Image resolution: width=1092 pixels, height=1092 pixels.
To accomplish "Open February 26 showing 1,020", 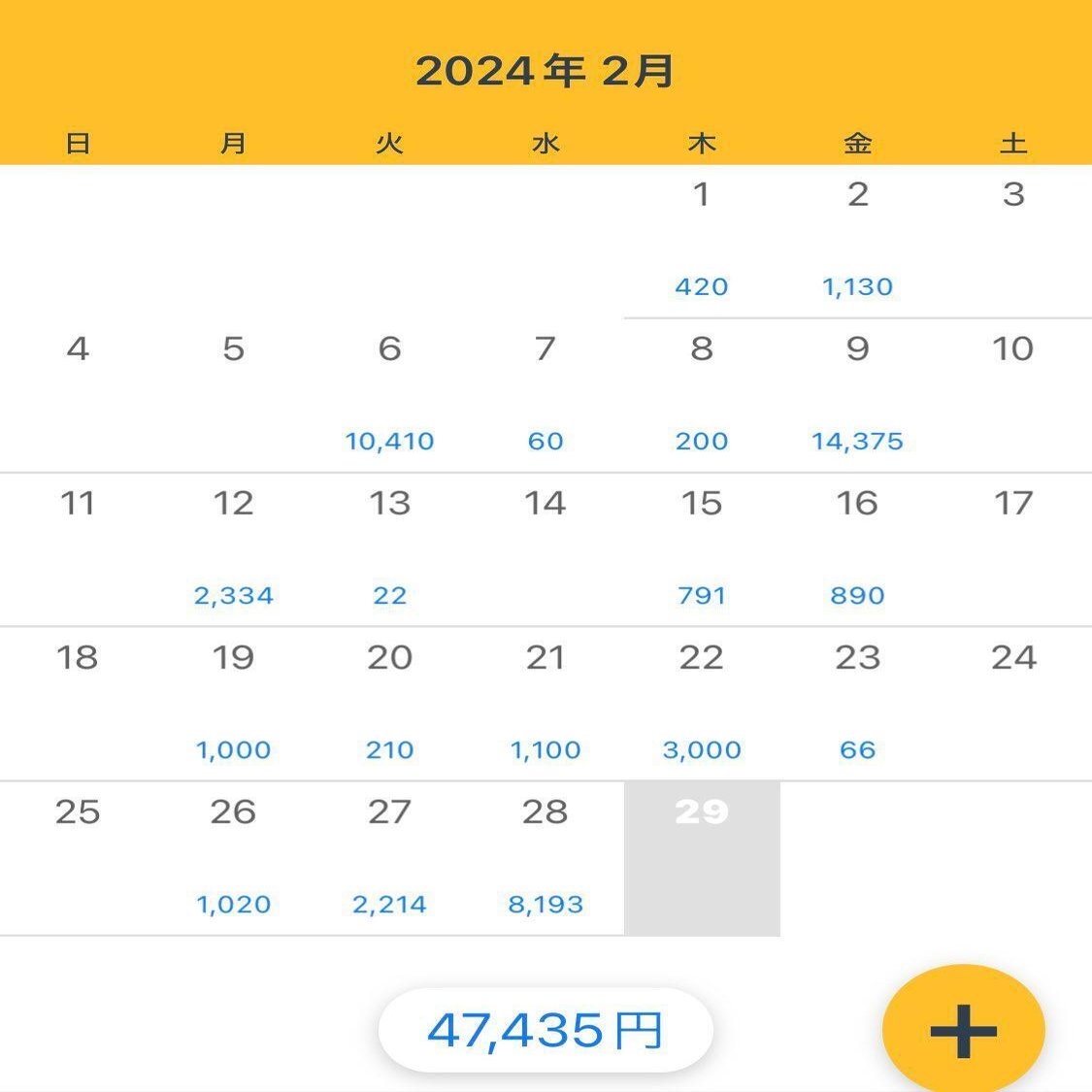I will click(233, 858).
